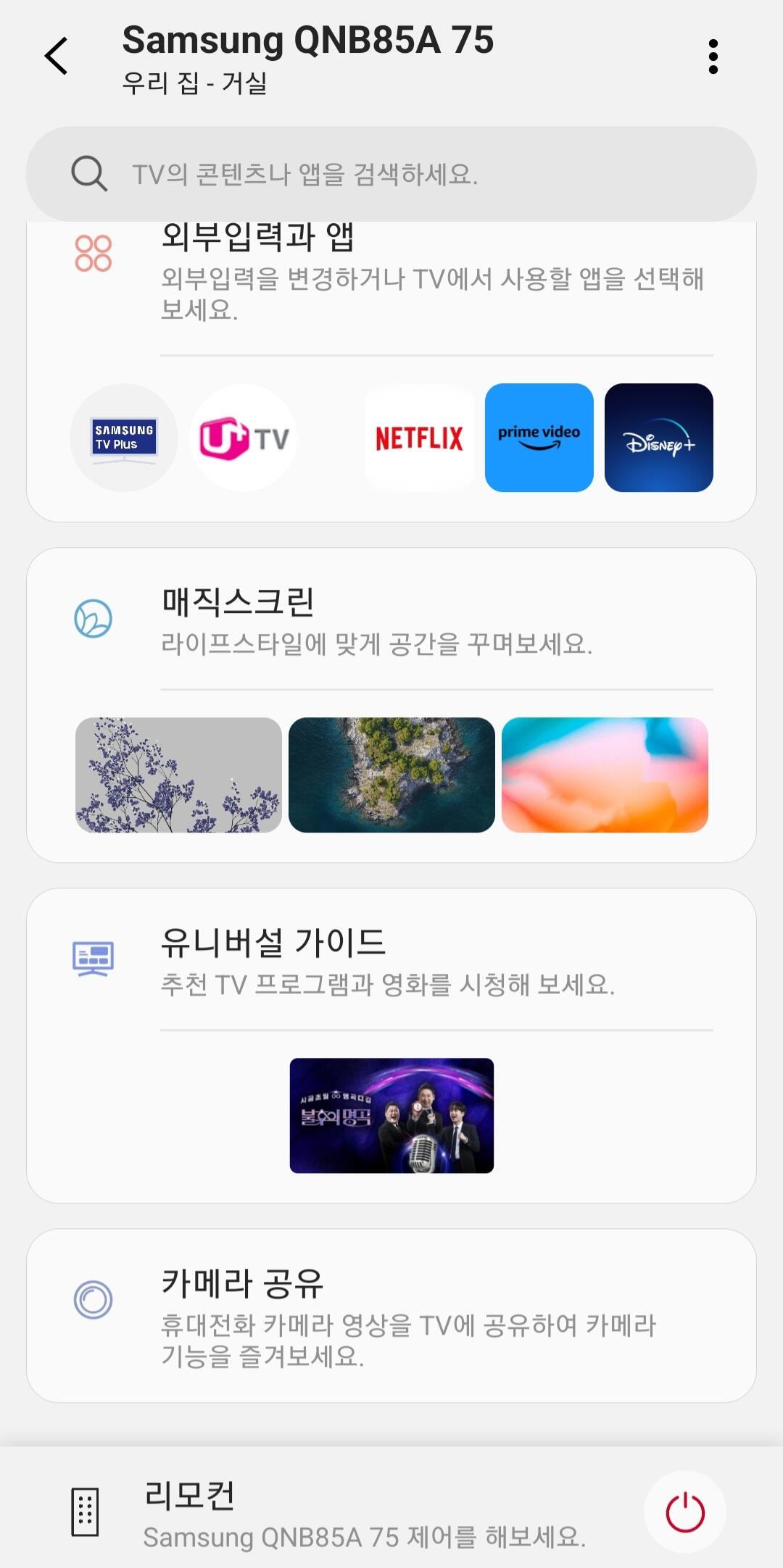Open 카메라 공유 camera sharing
The height and width of the screenshot is (1568, 783).
tap(391, 1315)
